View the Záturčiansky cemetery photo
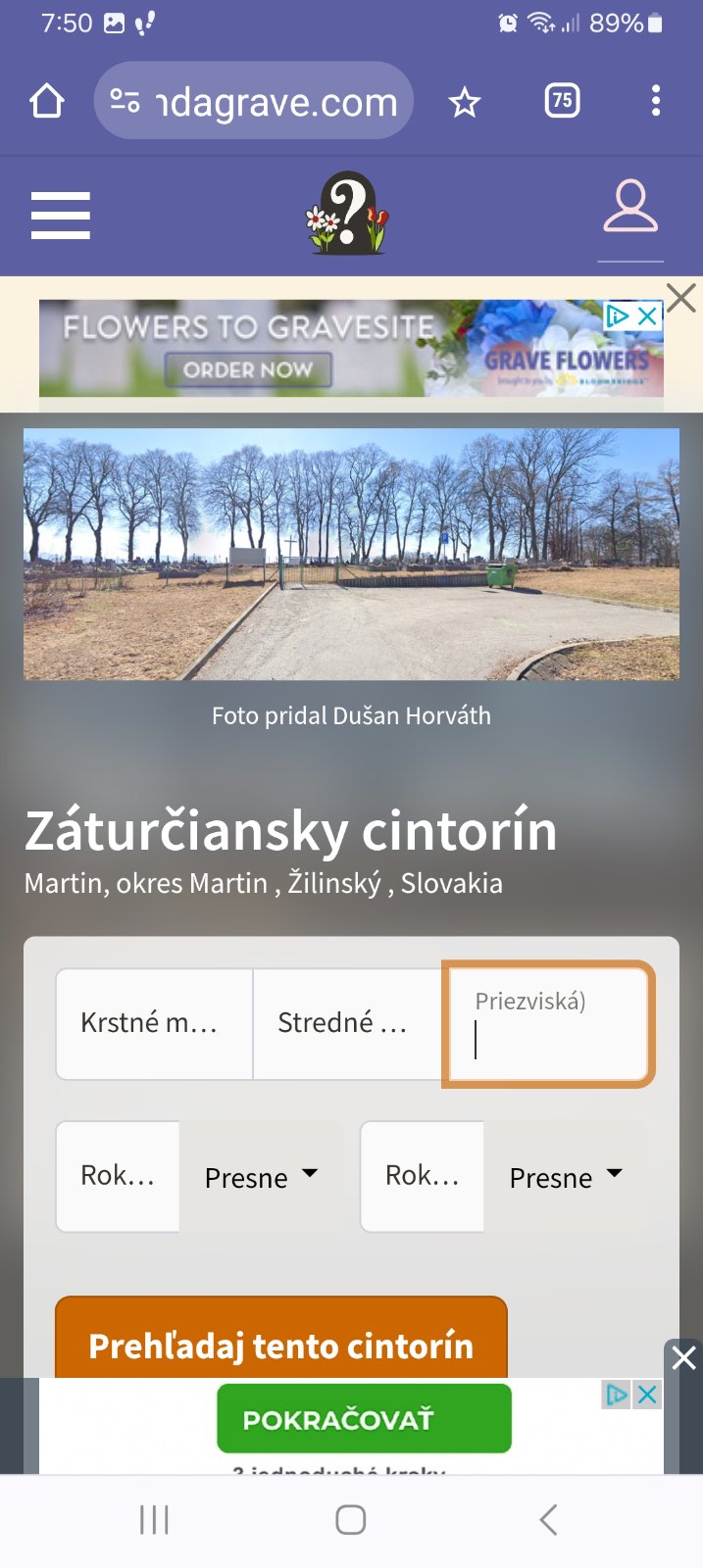The height and width of the screenshot is (1568, 703). coord(351,554)
